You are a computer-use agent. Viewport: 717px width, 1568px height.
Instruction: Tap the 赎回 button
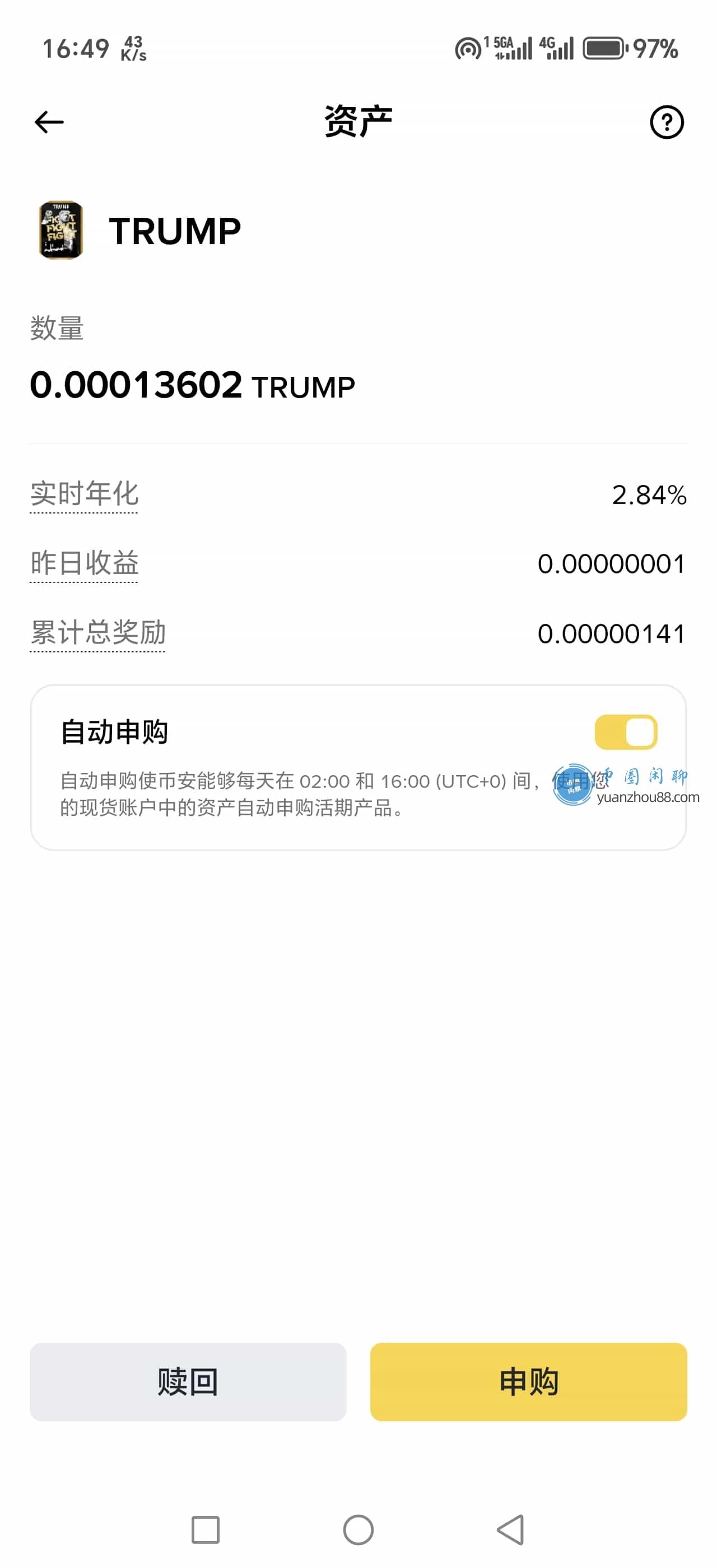(188, 1382)
